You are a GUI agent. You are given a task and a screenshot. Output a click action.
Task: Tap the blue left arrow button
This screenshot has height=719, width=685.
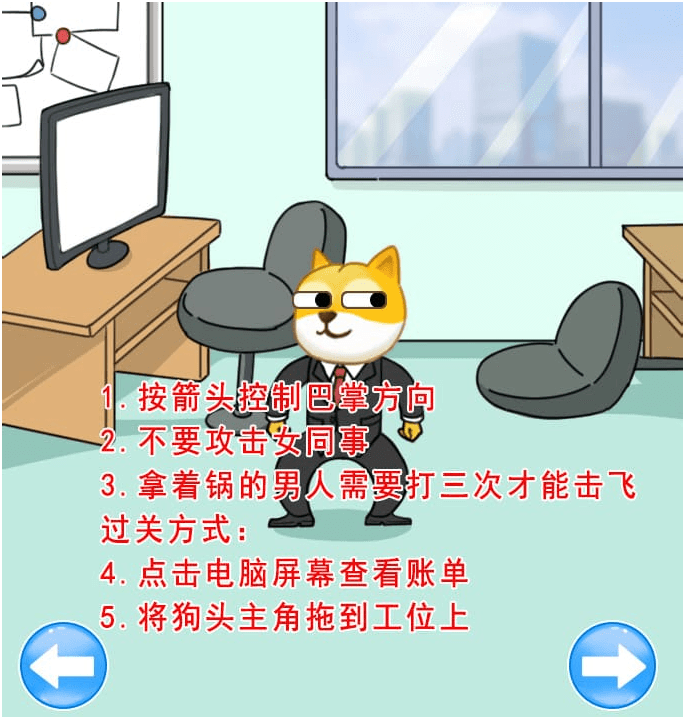pos(63,665)
